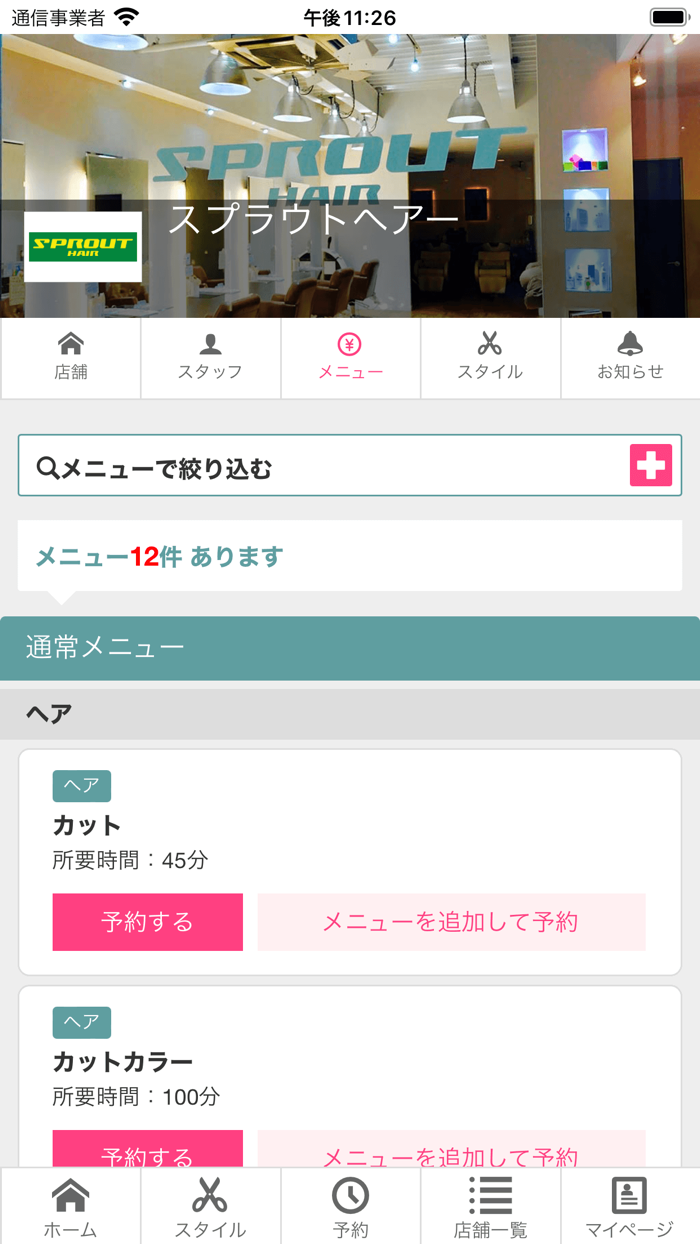The height and width of the screenshot is (1244, 700).
Task: Tap 予約する for カット
Action: pyautogui.click(x=148, y=922)
